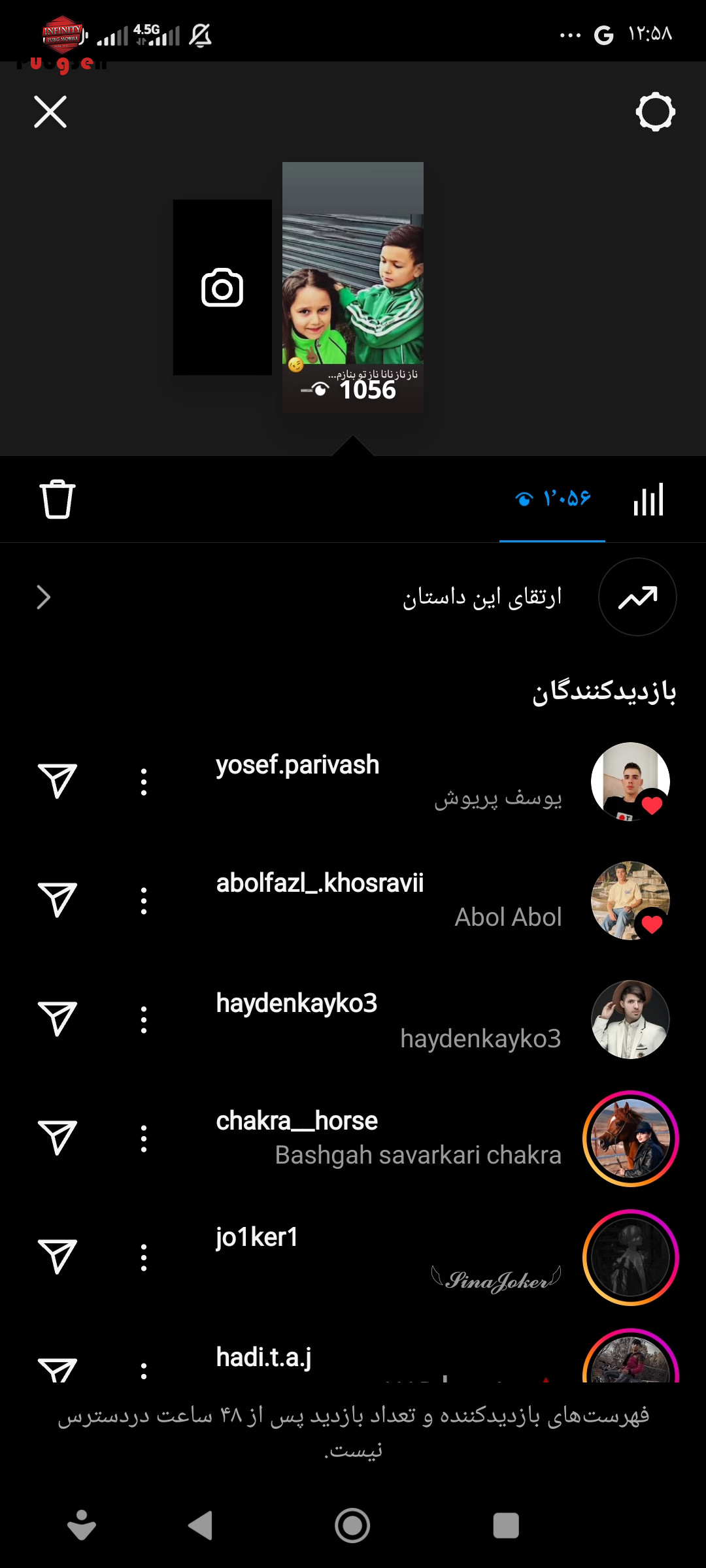
Task: Add a new story with the camera tile
Action: (222, 287)
